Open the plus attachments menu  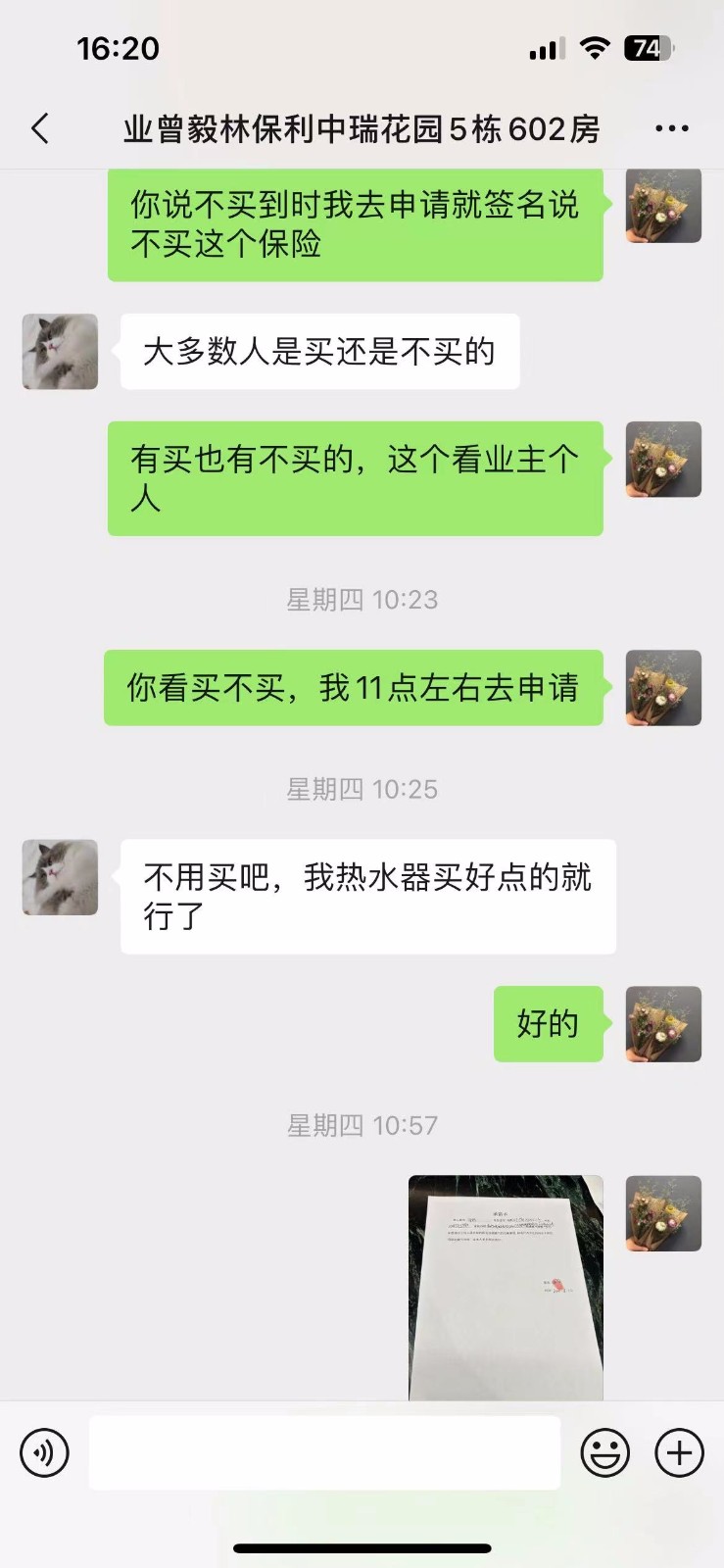tap(679, 1452)
